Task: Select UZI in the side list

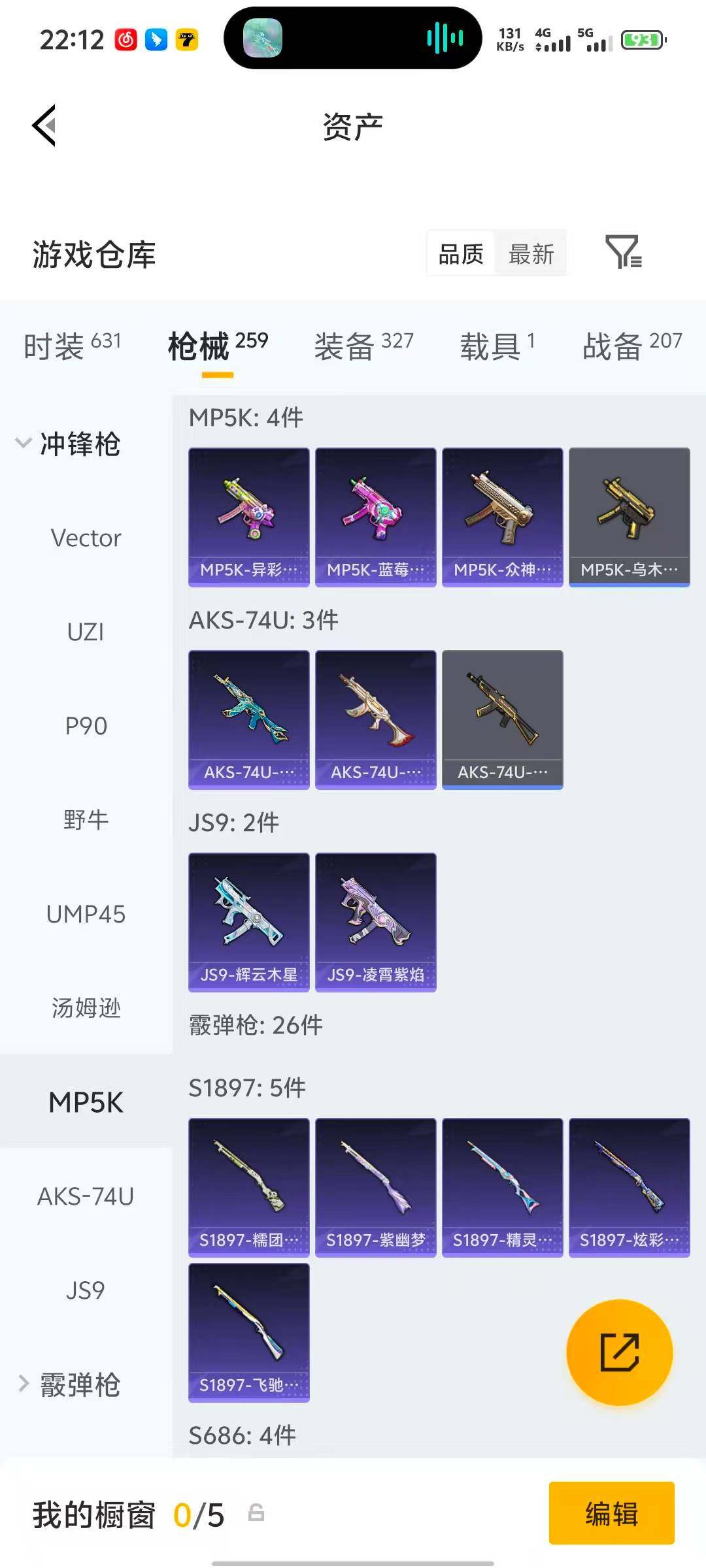Action: (x=86, y=632)
